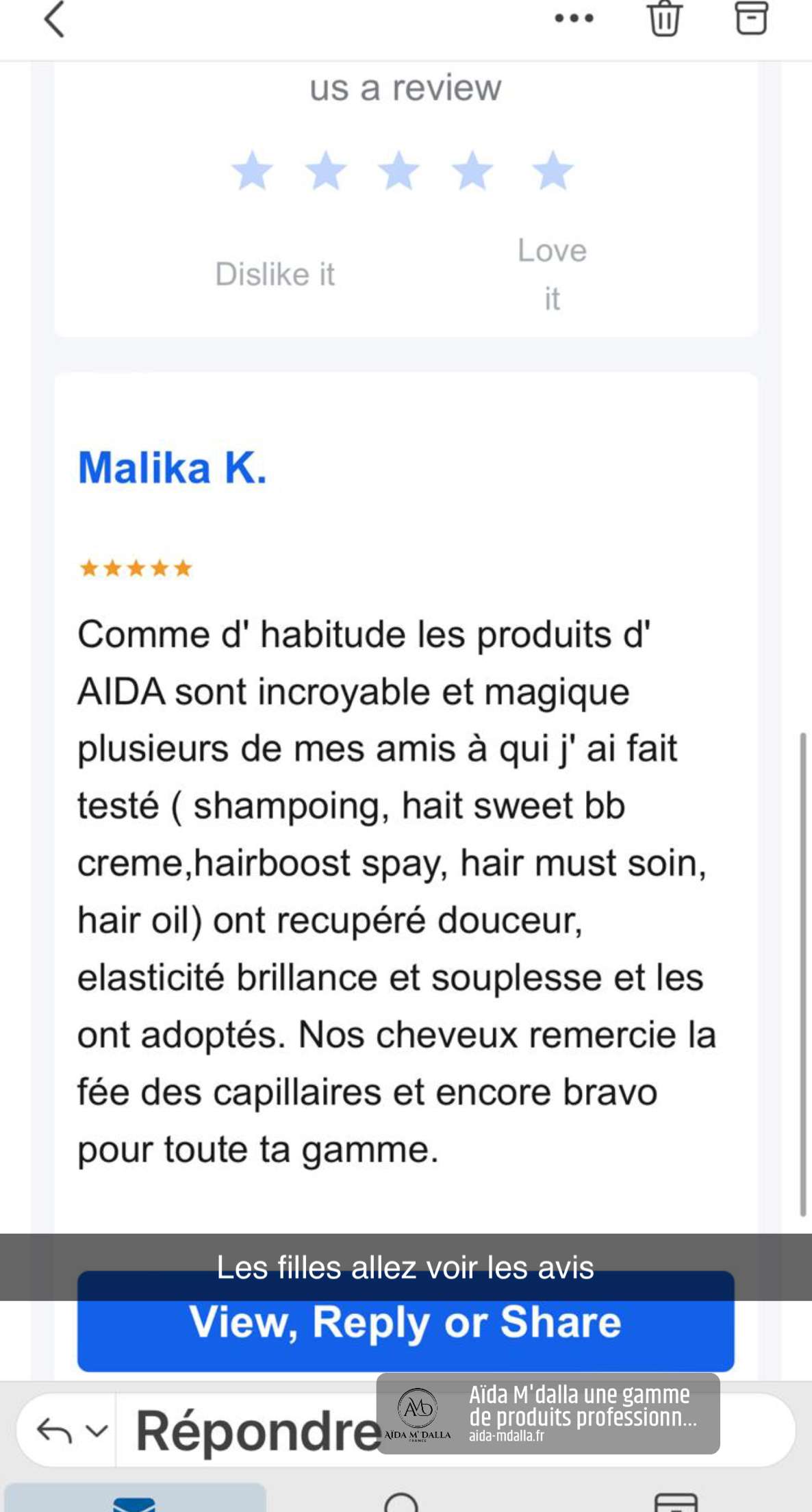Go back using the top-left arrow
Viewport: 812px width, 1512px height.
click(54, 19)
